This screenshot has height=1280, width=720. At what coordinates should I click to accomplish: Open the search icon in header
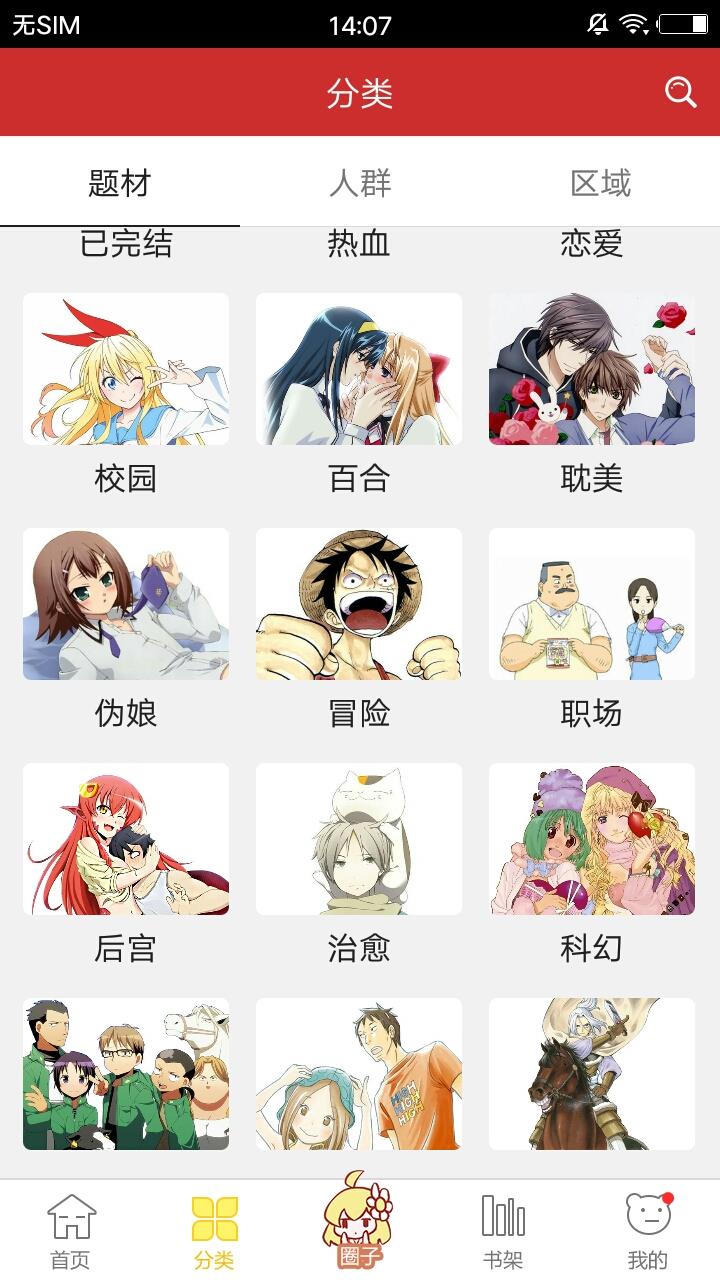(x=681, y=92)
